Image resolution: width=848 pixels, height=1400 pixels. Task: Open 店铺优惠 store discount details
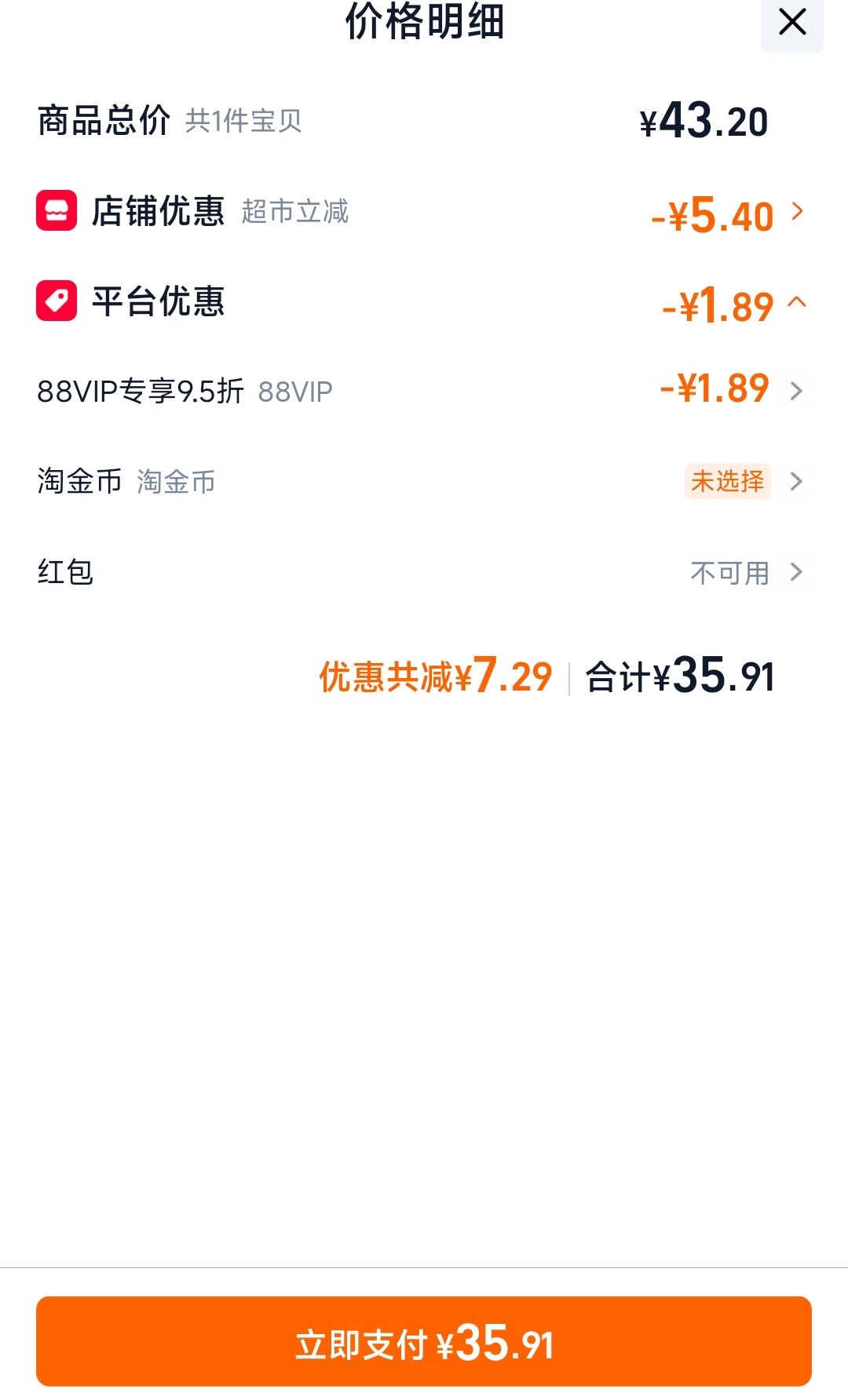[x=424, y=212]
